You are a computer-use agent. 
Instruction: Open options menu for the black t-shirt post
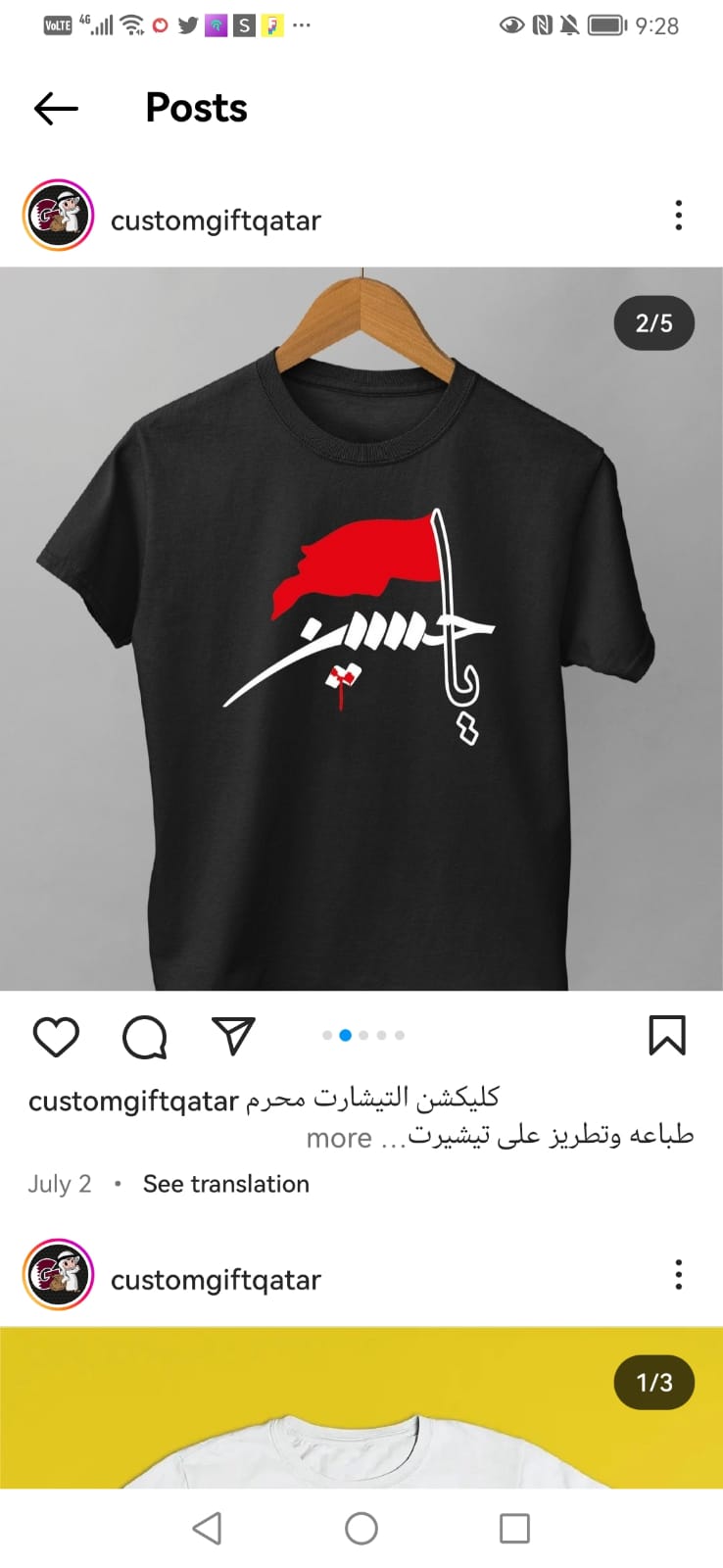[678, 216]
